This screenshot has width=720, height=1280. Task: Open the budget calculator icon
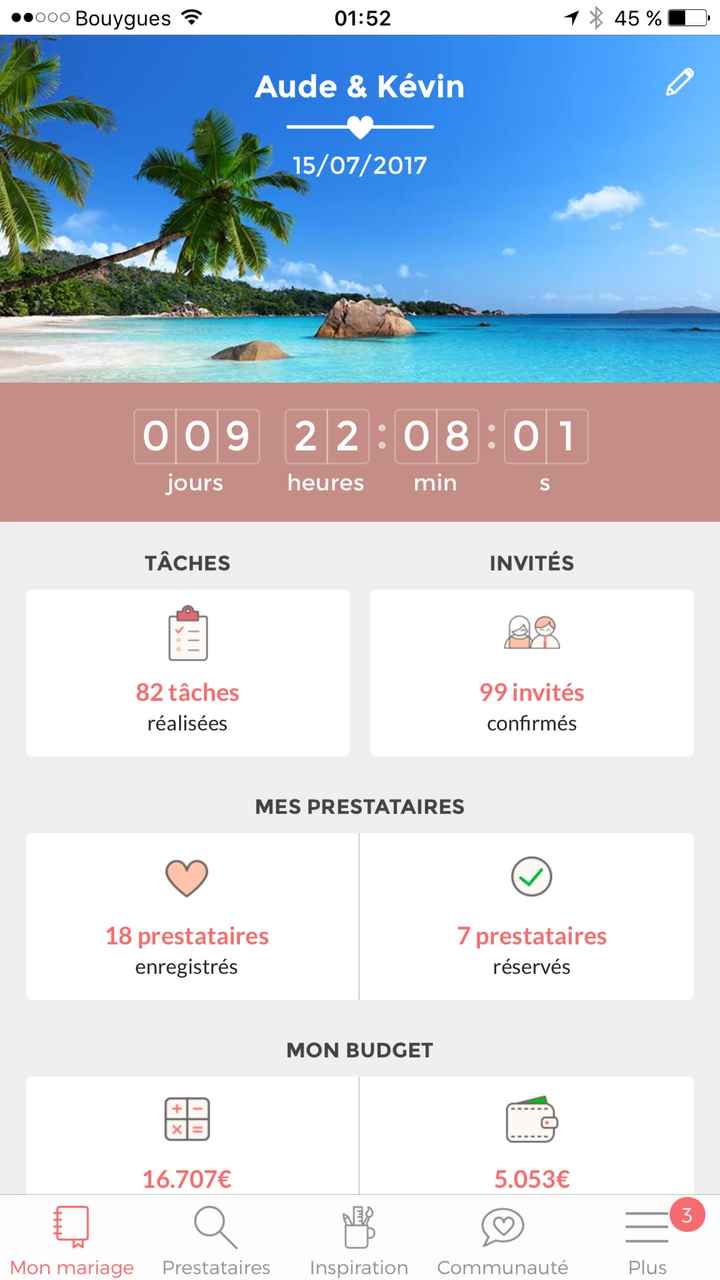click(187, 1120)
